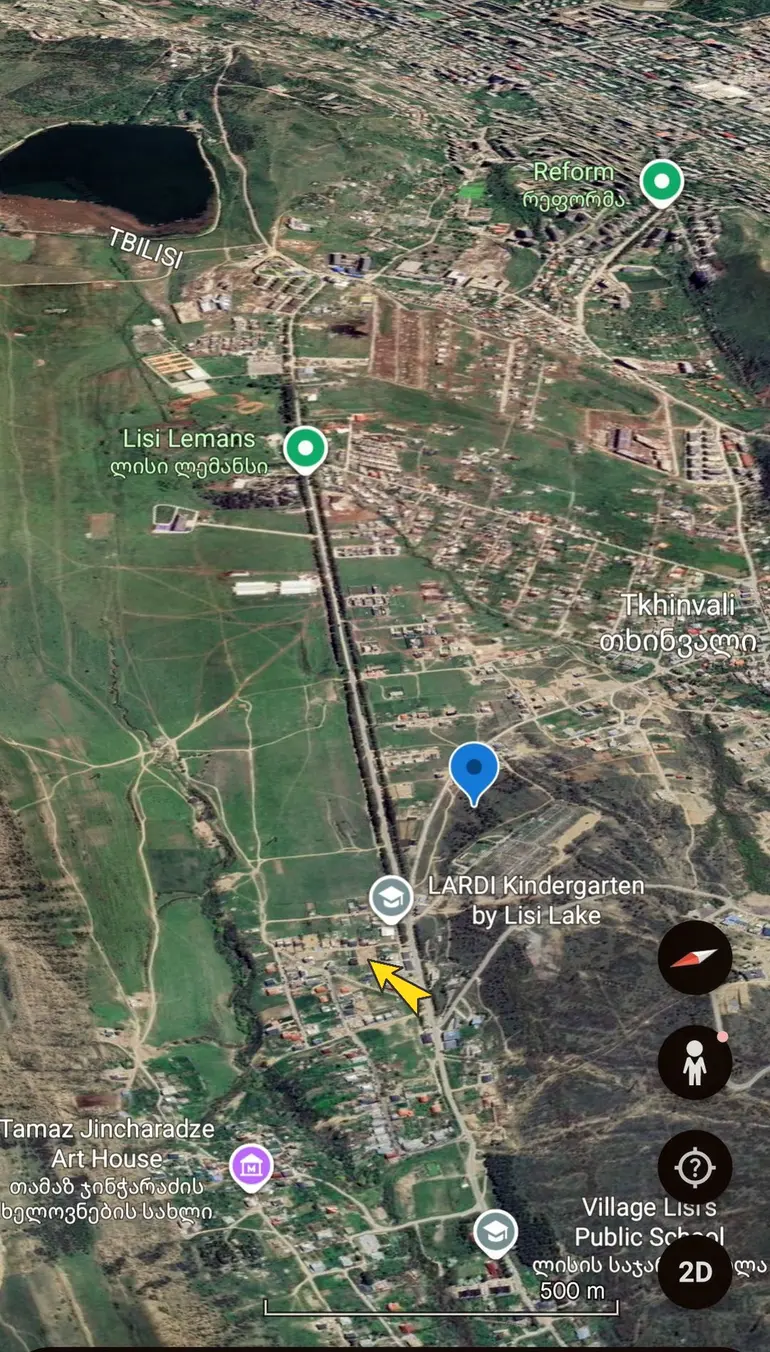
Task: Open LARDI Kindergarten by Lisi Lake marker
Action: coord(391,897)
